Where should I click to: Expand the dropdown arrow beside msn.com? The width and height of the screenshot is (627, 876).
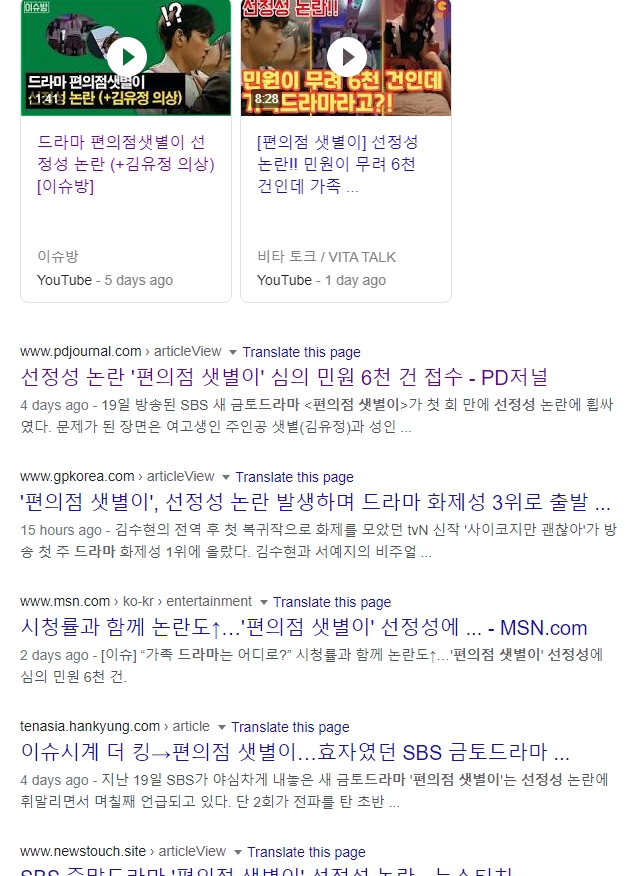264,602
